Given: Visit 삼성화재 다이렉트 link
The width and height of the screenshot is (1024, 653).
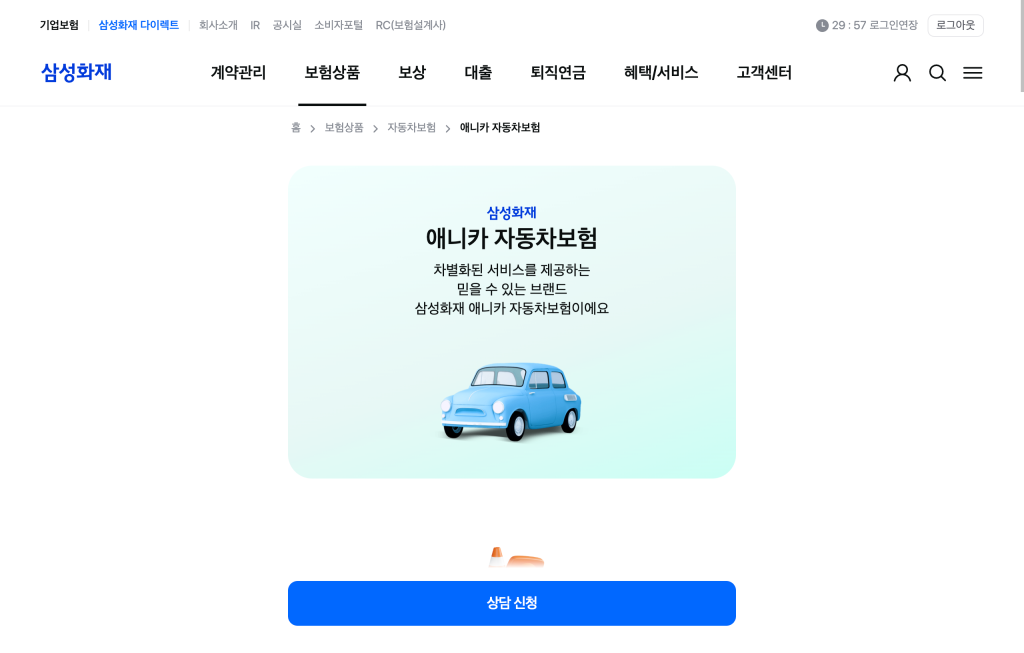Looking at the screenshot, I should (138, 25).
